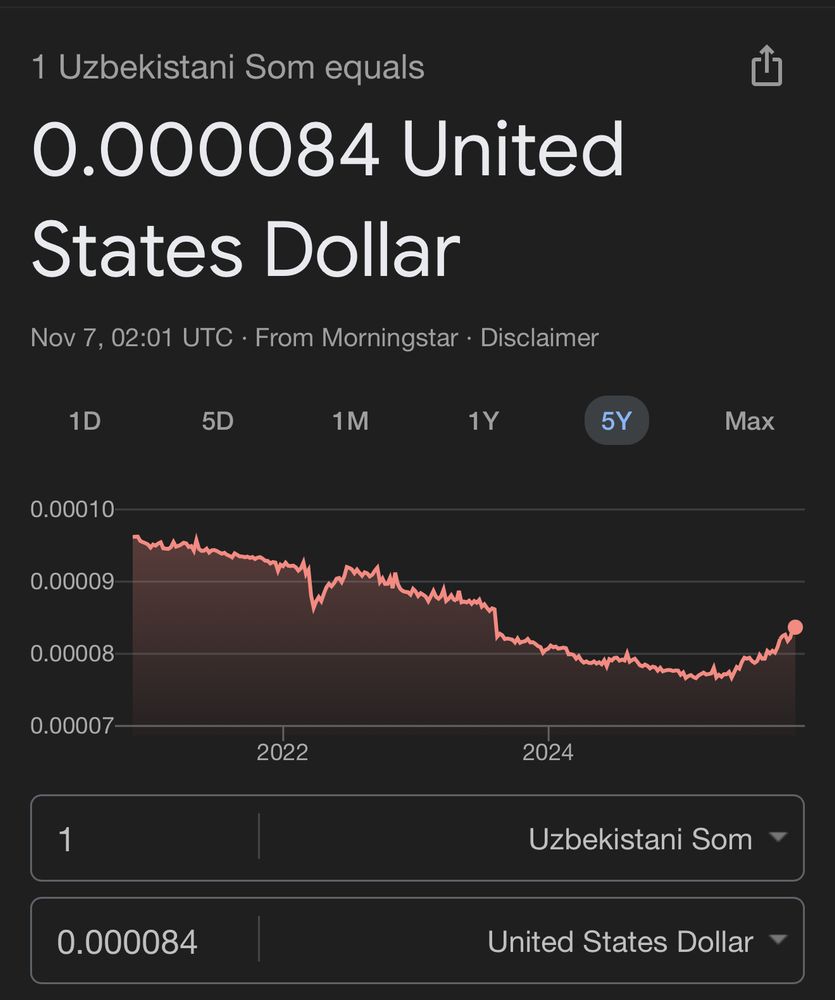
Task: Open the Disclaimer link
Action: tap(539, 338)
